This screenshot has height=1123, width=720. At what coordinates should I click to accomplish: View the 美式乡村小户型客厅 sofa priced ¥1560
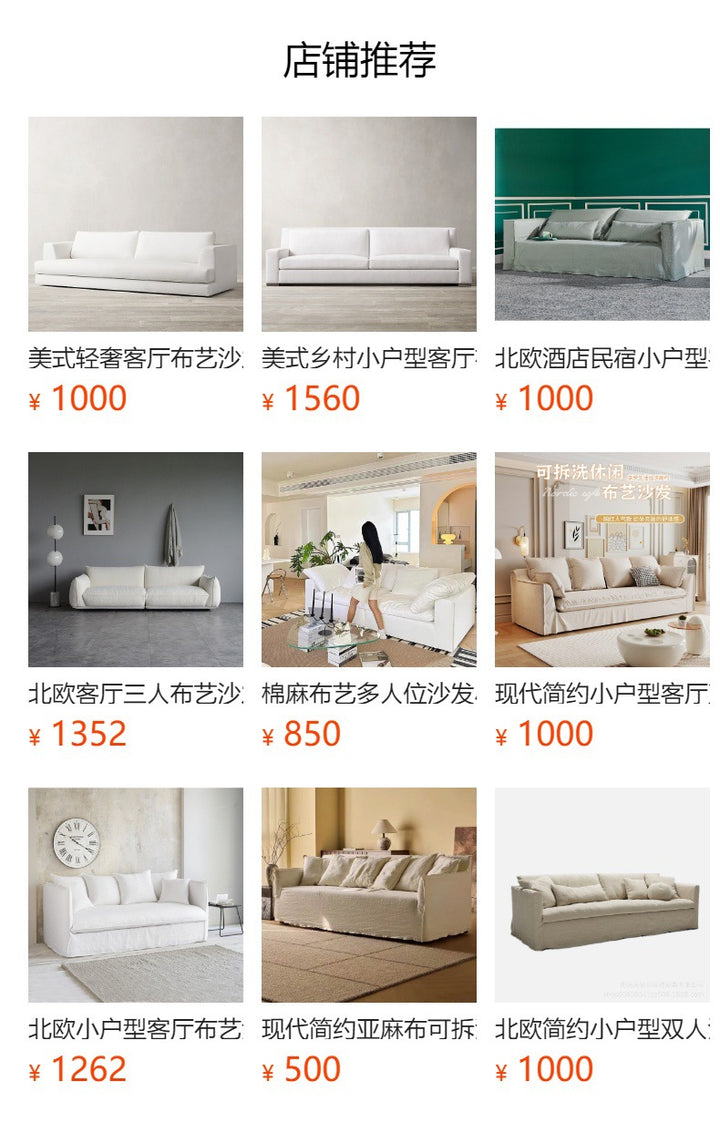[369, 224]
